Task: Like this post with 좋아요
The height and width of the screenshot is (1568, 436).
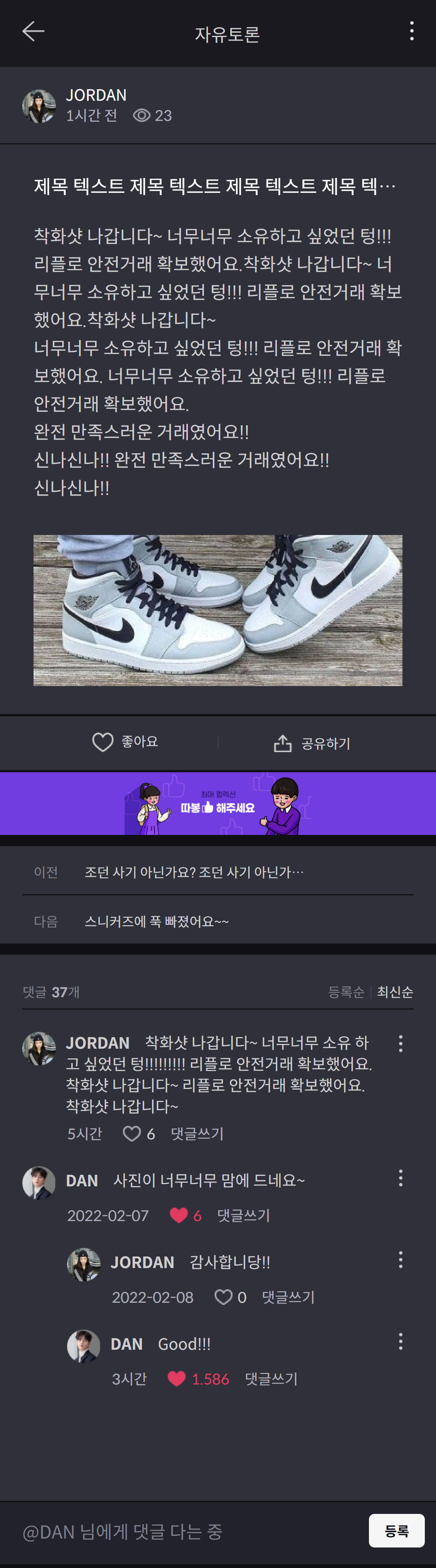Action: pos(125,742)
